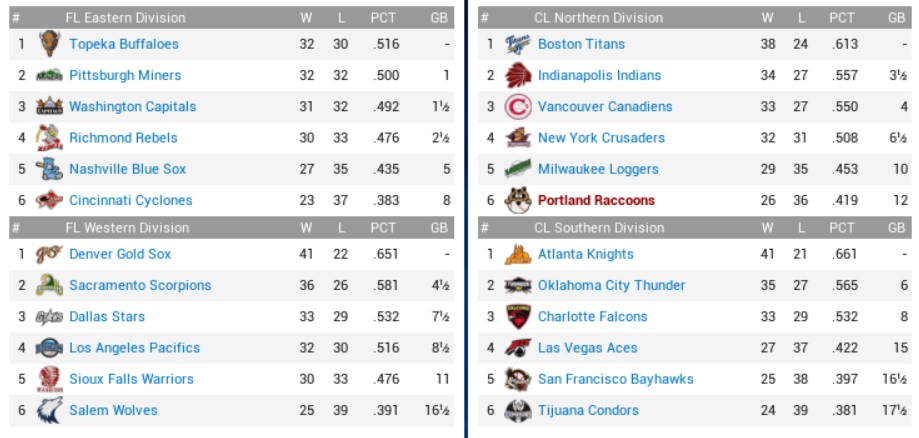View Sacramento Scorpions
Viewport: 919px width, 438px height.
140,285
